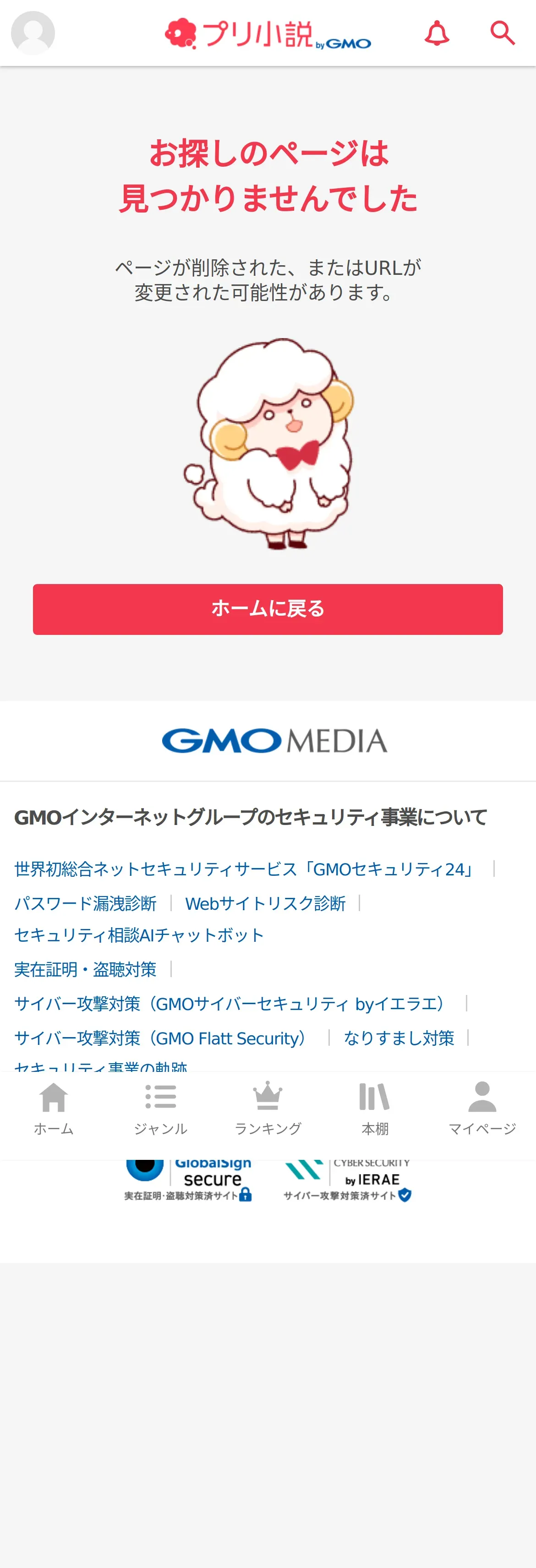Open the Webサイトリスク診断 link

tap(265, 903)
